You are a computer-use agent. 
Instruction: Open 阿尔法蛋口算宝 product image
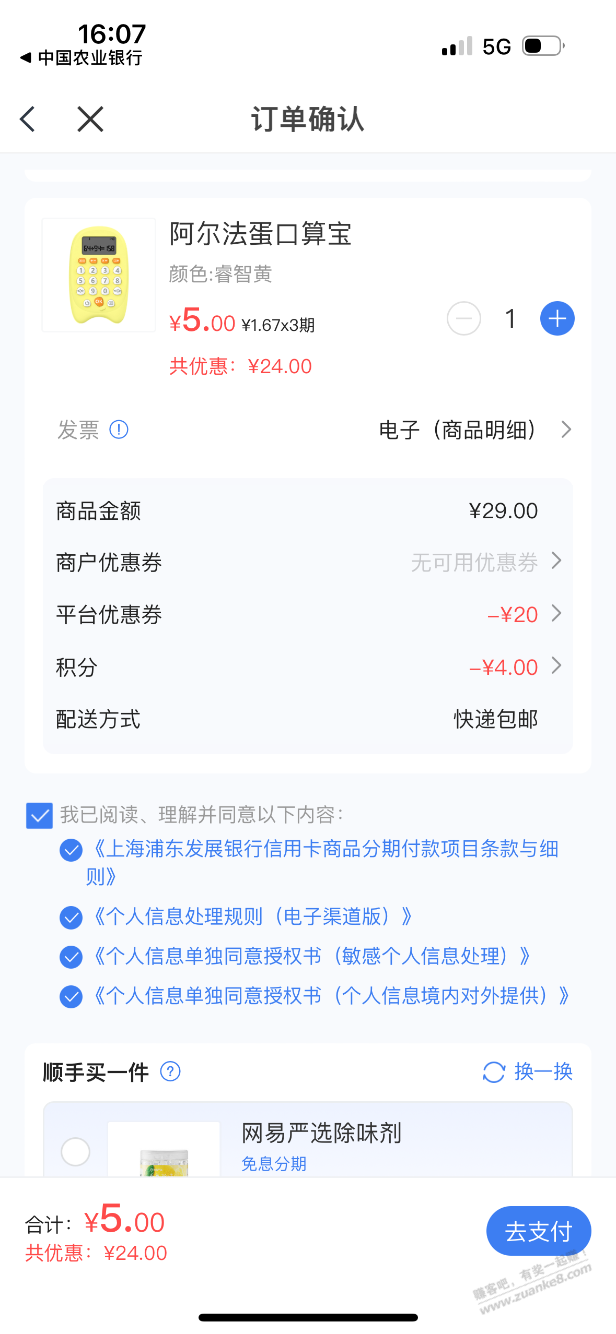(x=98, y=275)
